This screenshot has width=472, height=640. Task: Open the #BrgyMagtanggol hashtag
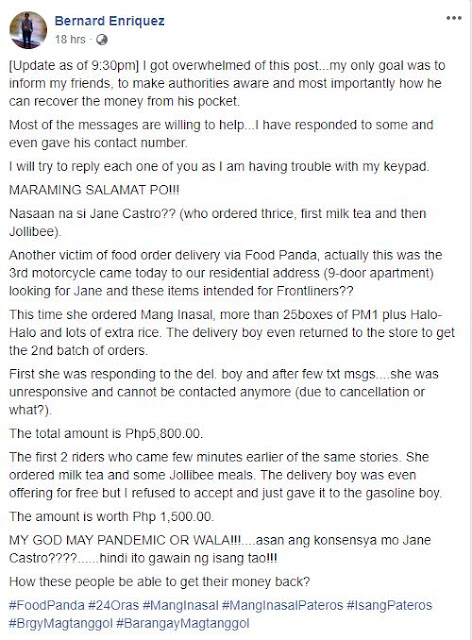[x=60, y=623]
